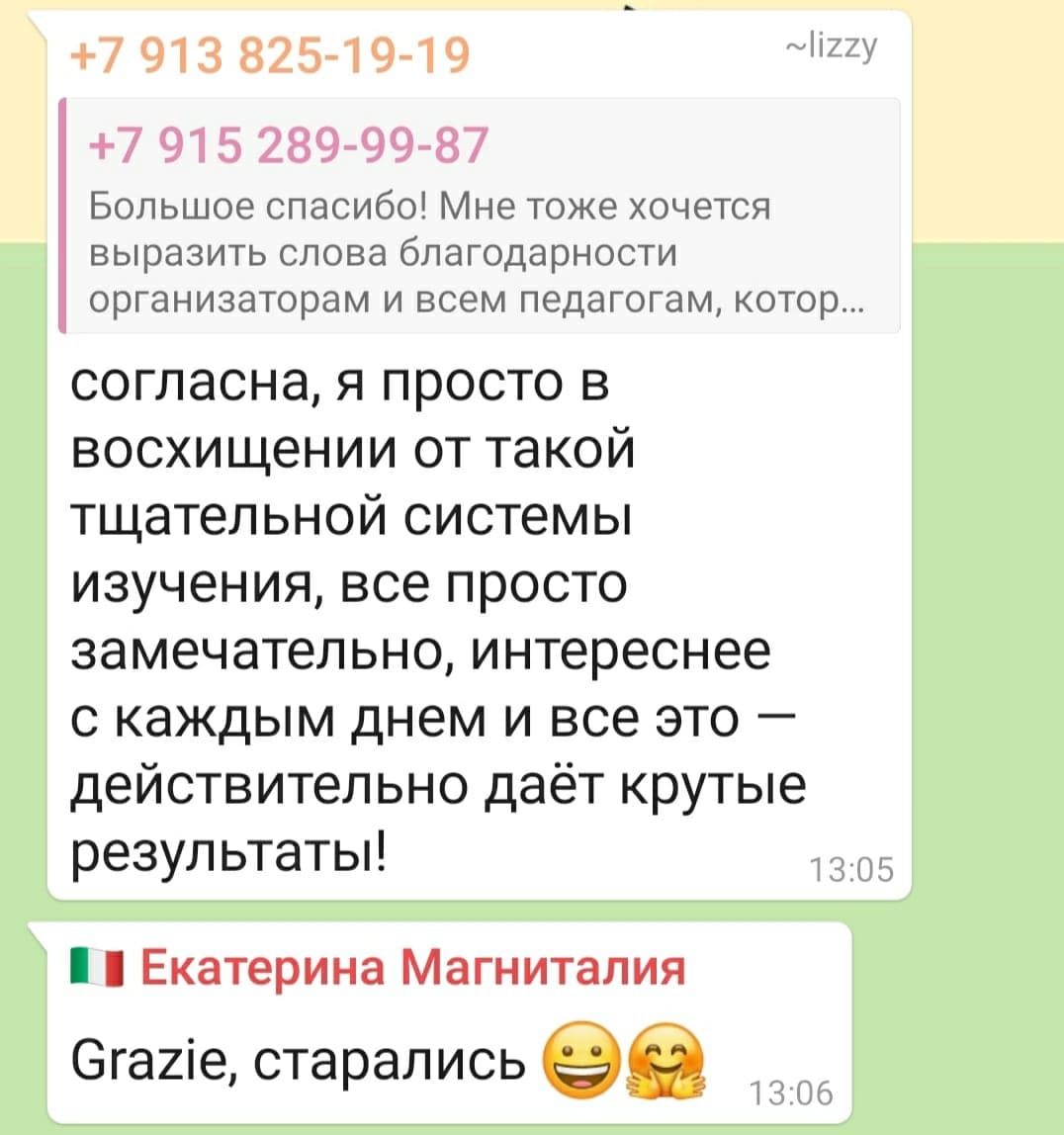
Task: Open sender profile +7 913 825-19-19
Action: [x=270, y=54]
